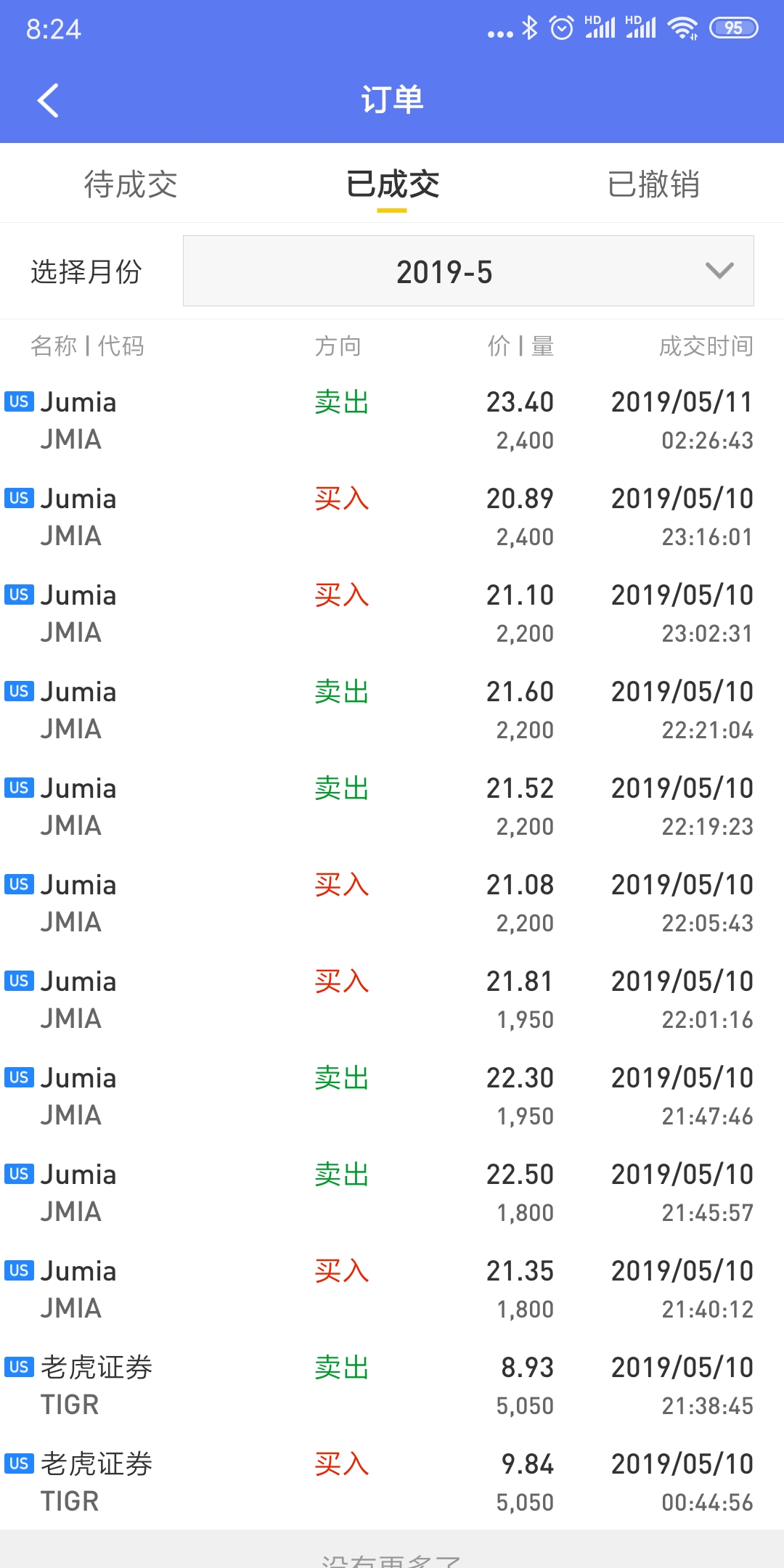Image resolution: width=784 pixels, height=1568 pixels.
Task: Open the Jumia sell order at 22:21:04
Action: 392,711
